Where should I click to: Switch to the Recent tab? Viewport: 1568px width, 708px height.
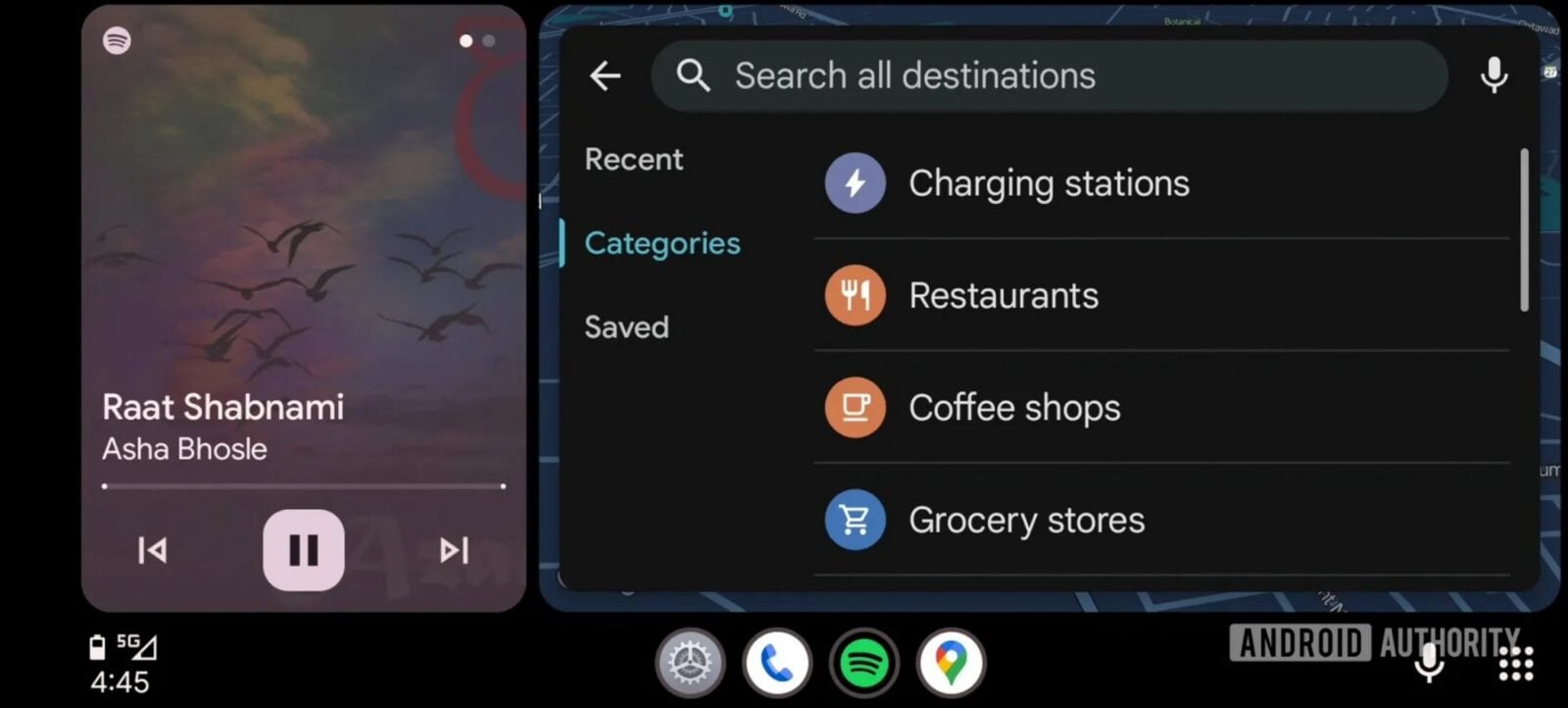click(x=634, y=159)
